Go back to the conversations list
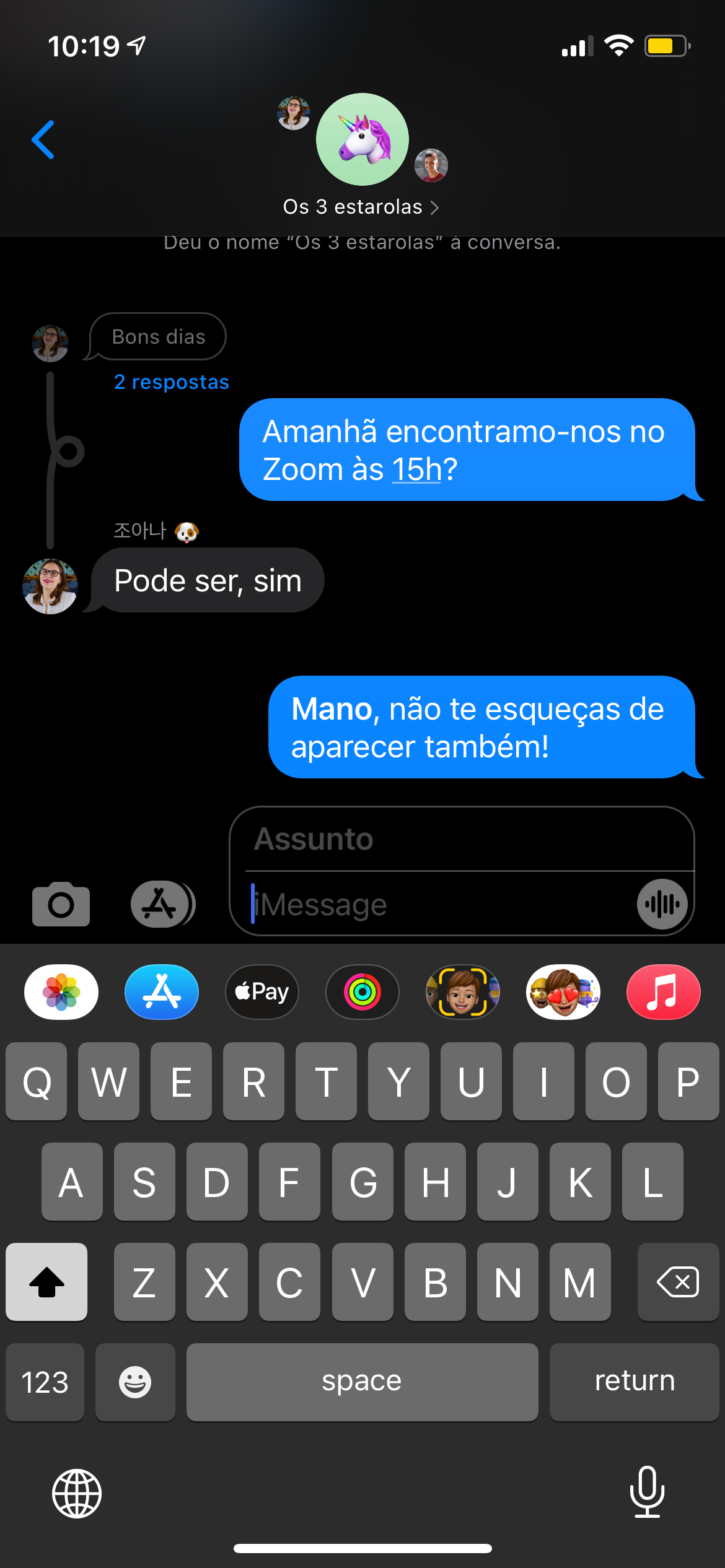The width and height of the screenshot is (725, 1568). [43, 140]
